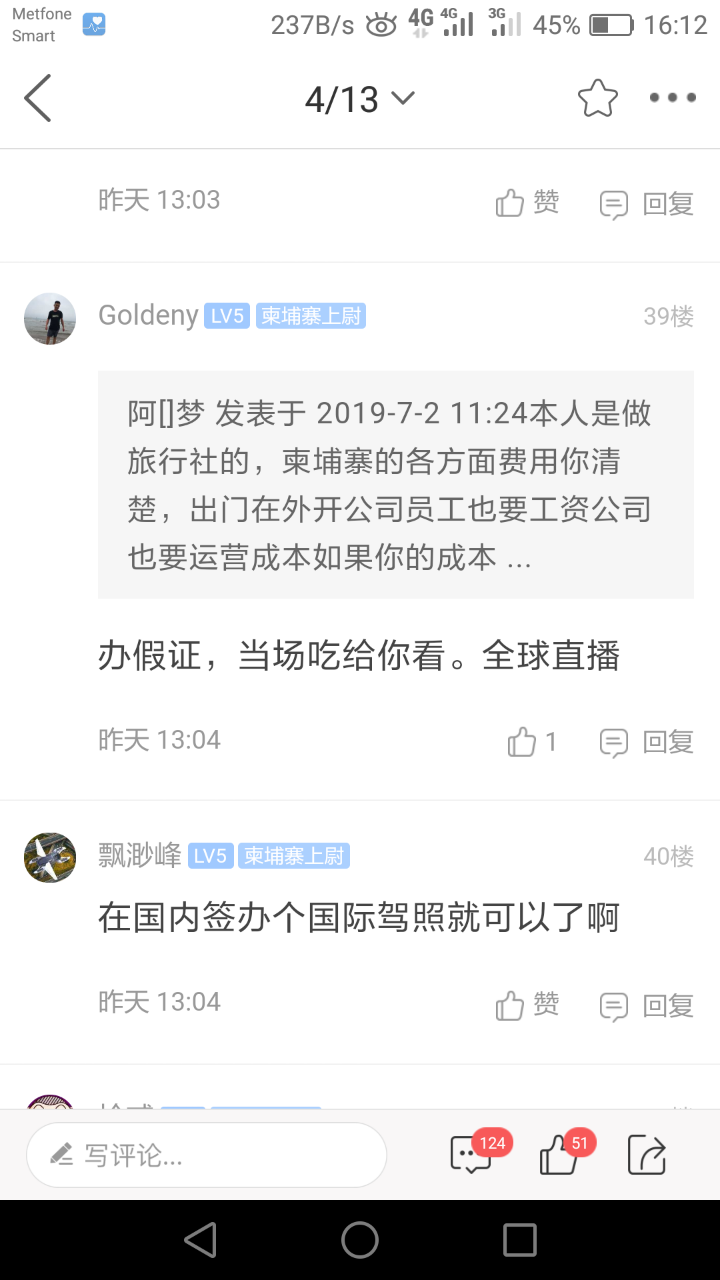The image size is (720, 1280).
Task: Tap the Goldeny username
Action: 148,316
